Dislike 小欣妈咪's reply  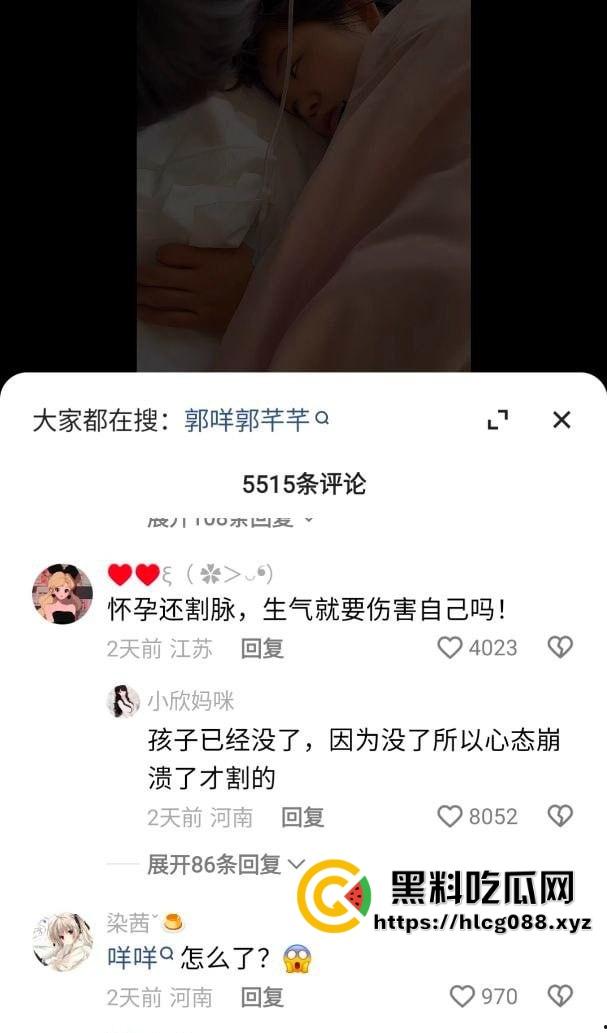pos(560,816)
